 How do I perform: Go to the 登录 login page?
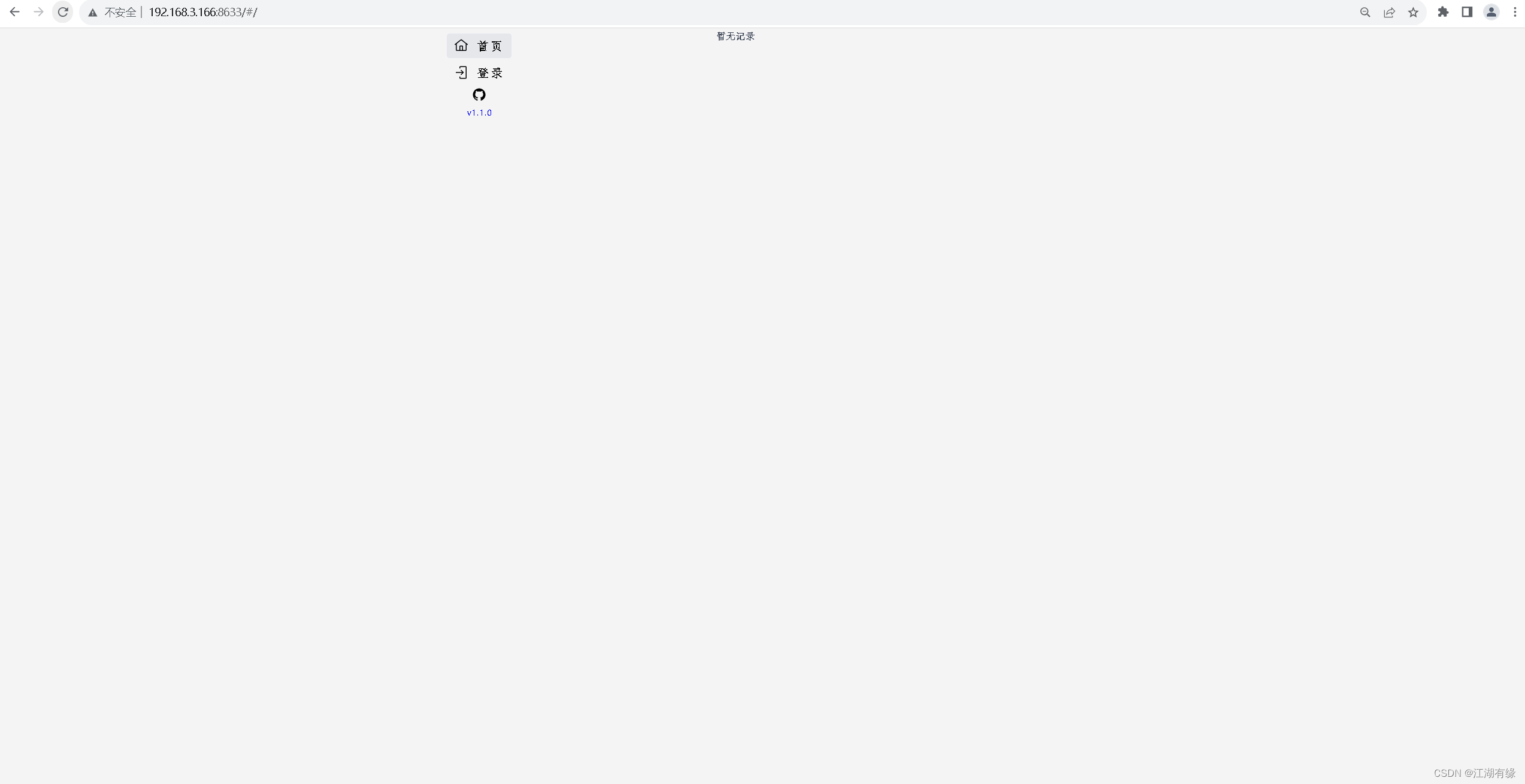(479, 73)
